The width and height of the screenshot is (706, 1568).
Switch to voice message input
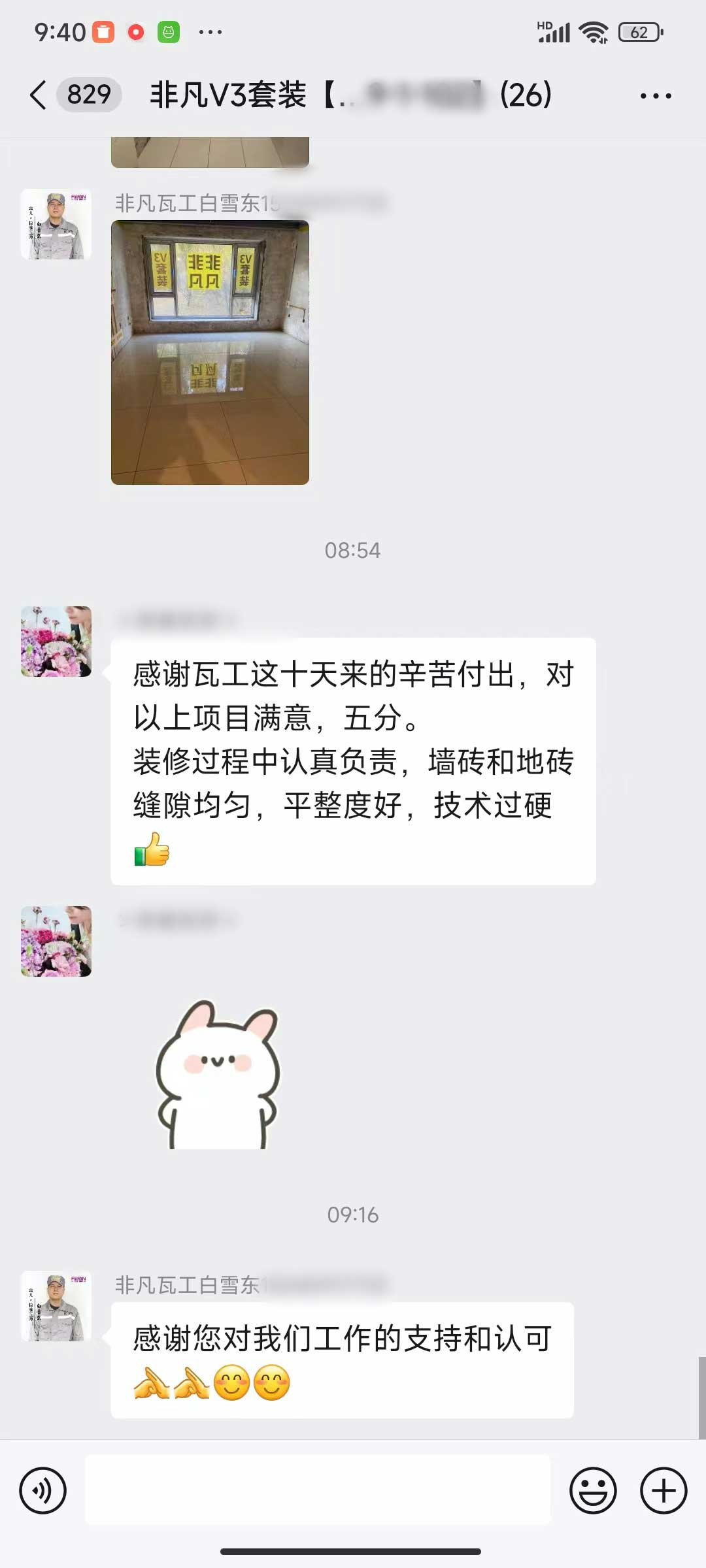[43, 1491]
